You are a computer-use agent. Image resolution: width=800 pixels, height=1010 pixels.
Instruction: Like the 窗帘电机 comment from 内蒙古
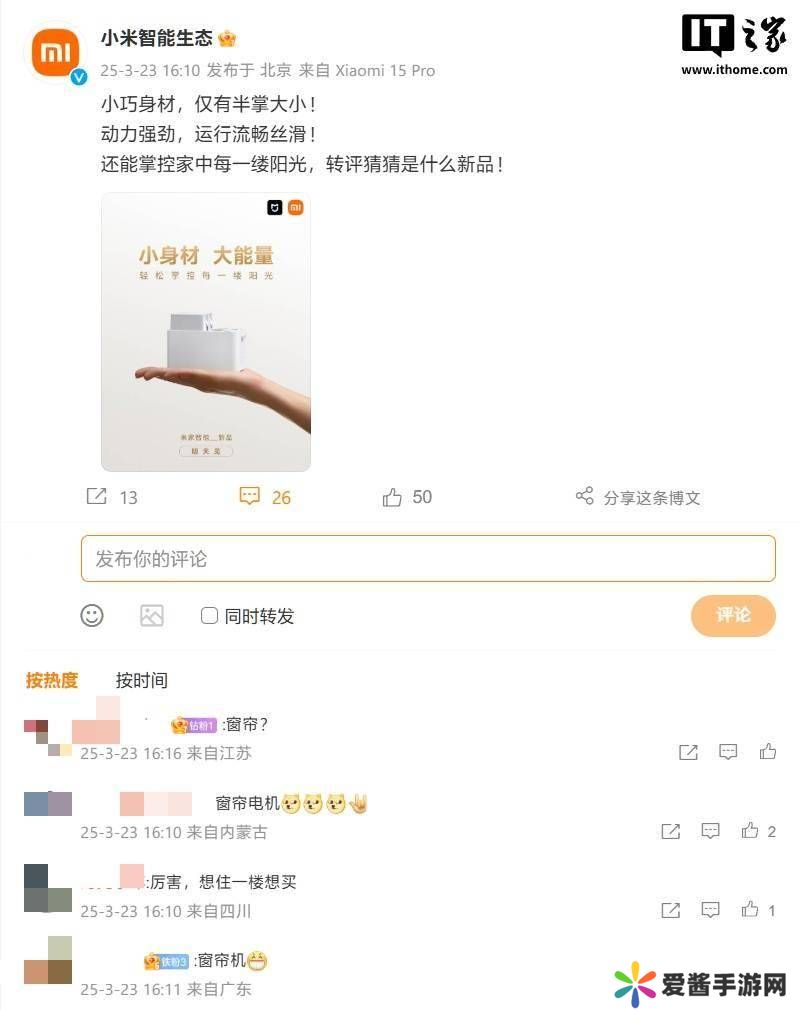[x=751, y=831]
